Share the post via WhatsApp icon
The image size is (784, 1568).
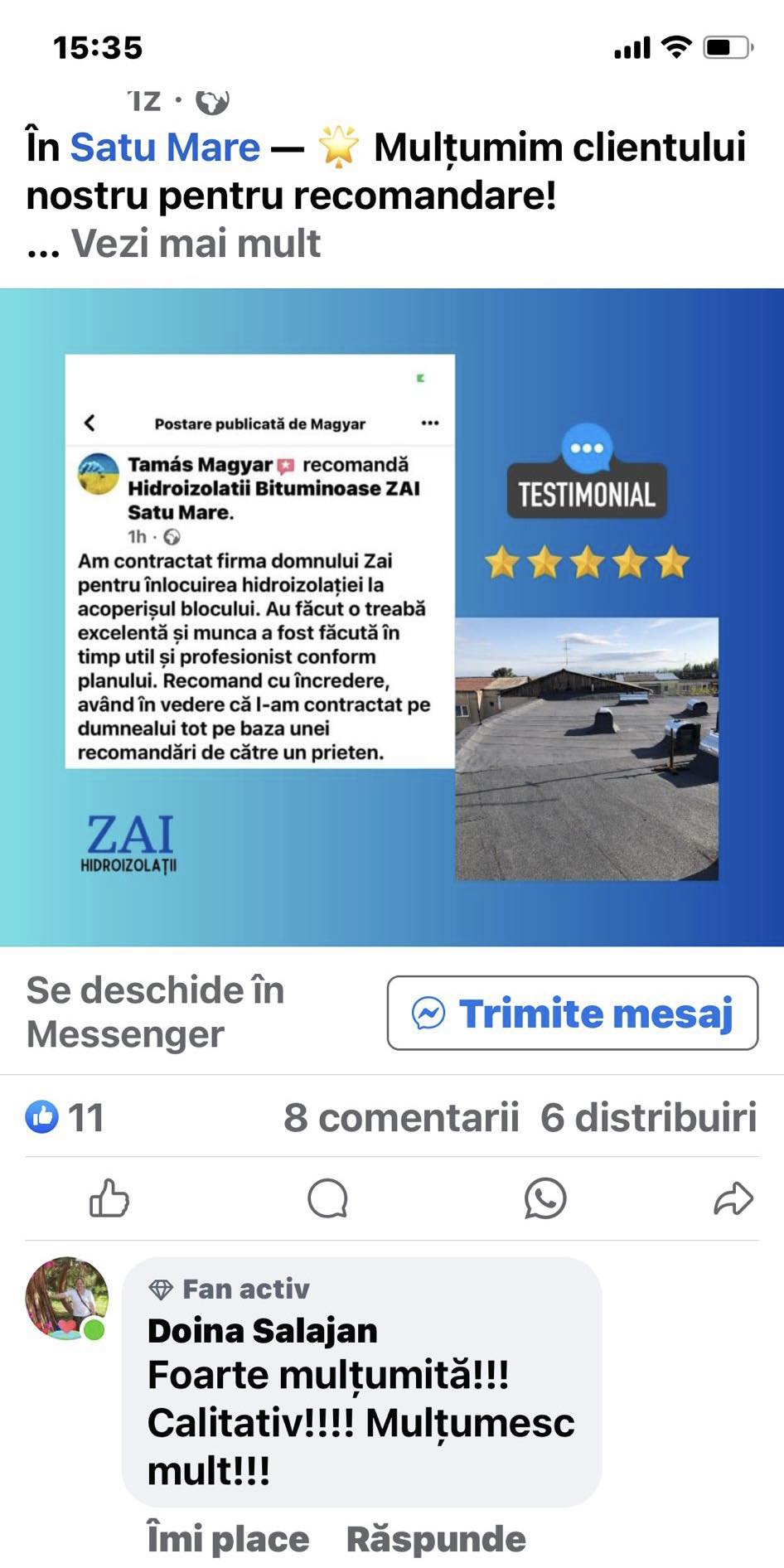tap(544, 1198)
